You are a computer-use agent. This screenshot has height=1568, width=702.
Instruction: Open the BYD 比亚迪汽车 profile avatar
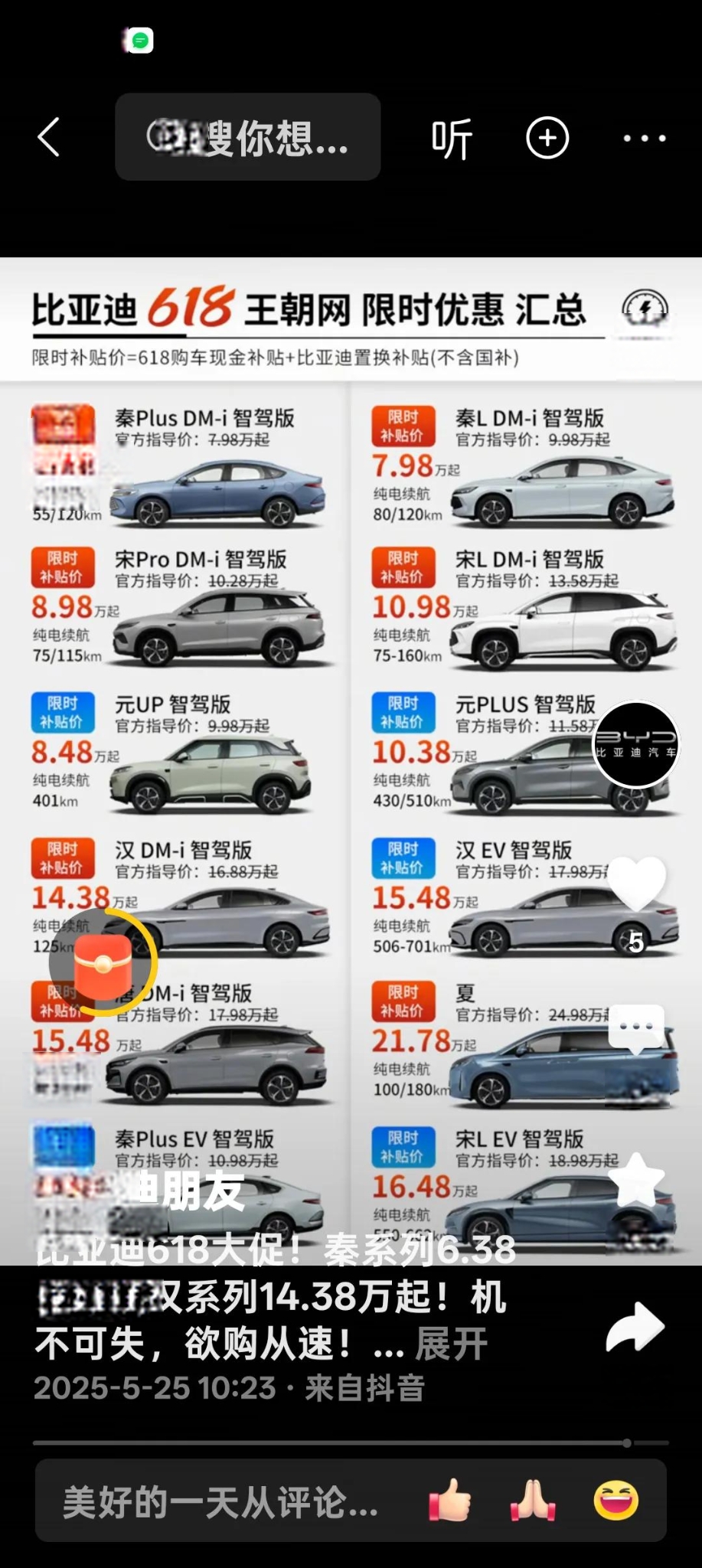(x=636, y=743)
